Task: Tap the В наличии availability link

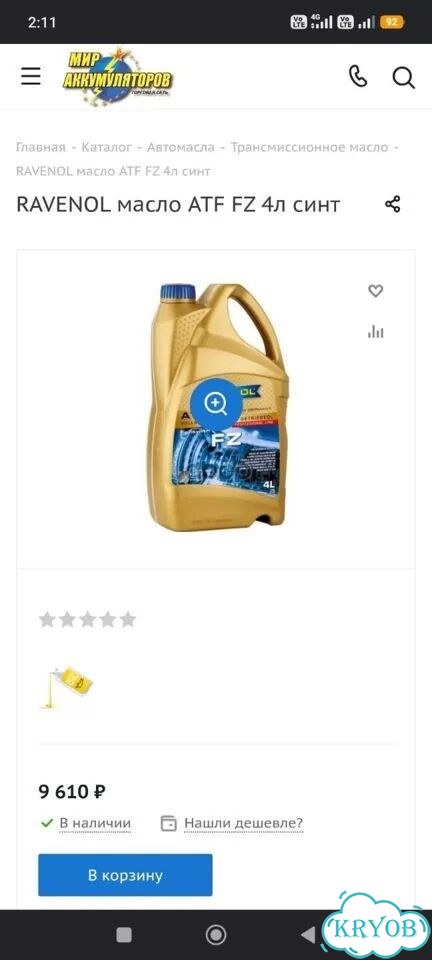Action: (95, 823)
